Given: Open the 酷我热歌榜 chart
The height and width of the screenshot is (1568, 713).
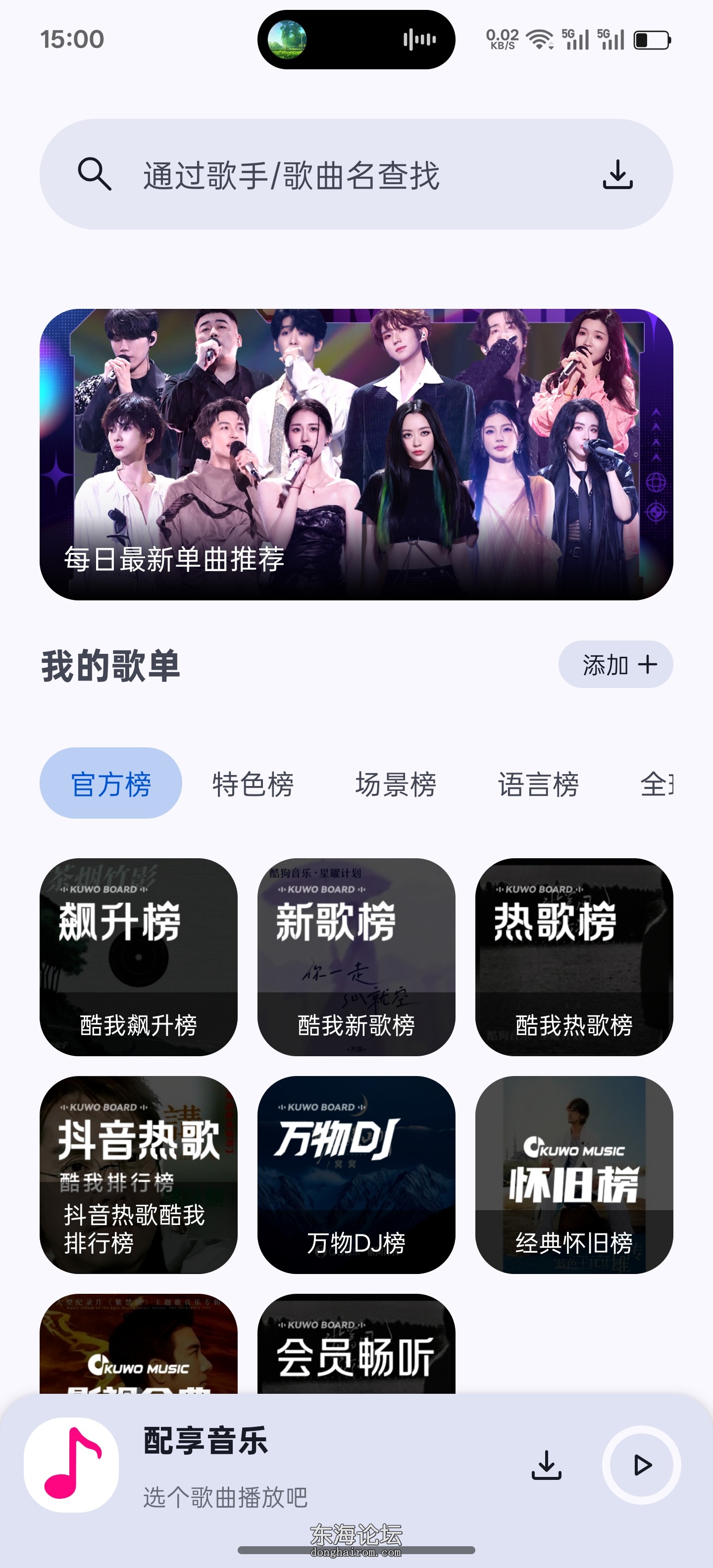Looking at the screenshot, I should tap(573, 957).
